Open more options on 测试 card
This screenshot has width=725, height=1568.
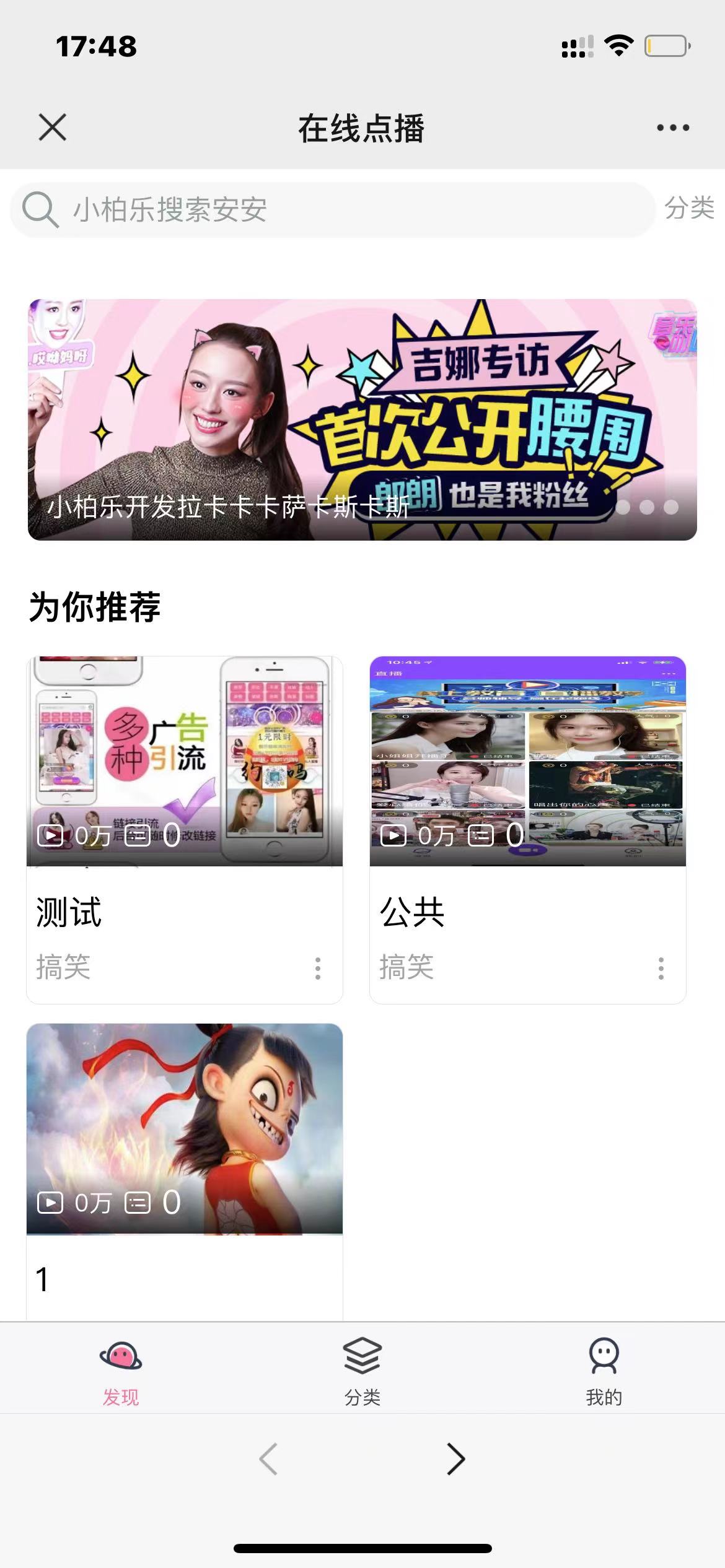tap(318, 968)
